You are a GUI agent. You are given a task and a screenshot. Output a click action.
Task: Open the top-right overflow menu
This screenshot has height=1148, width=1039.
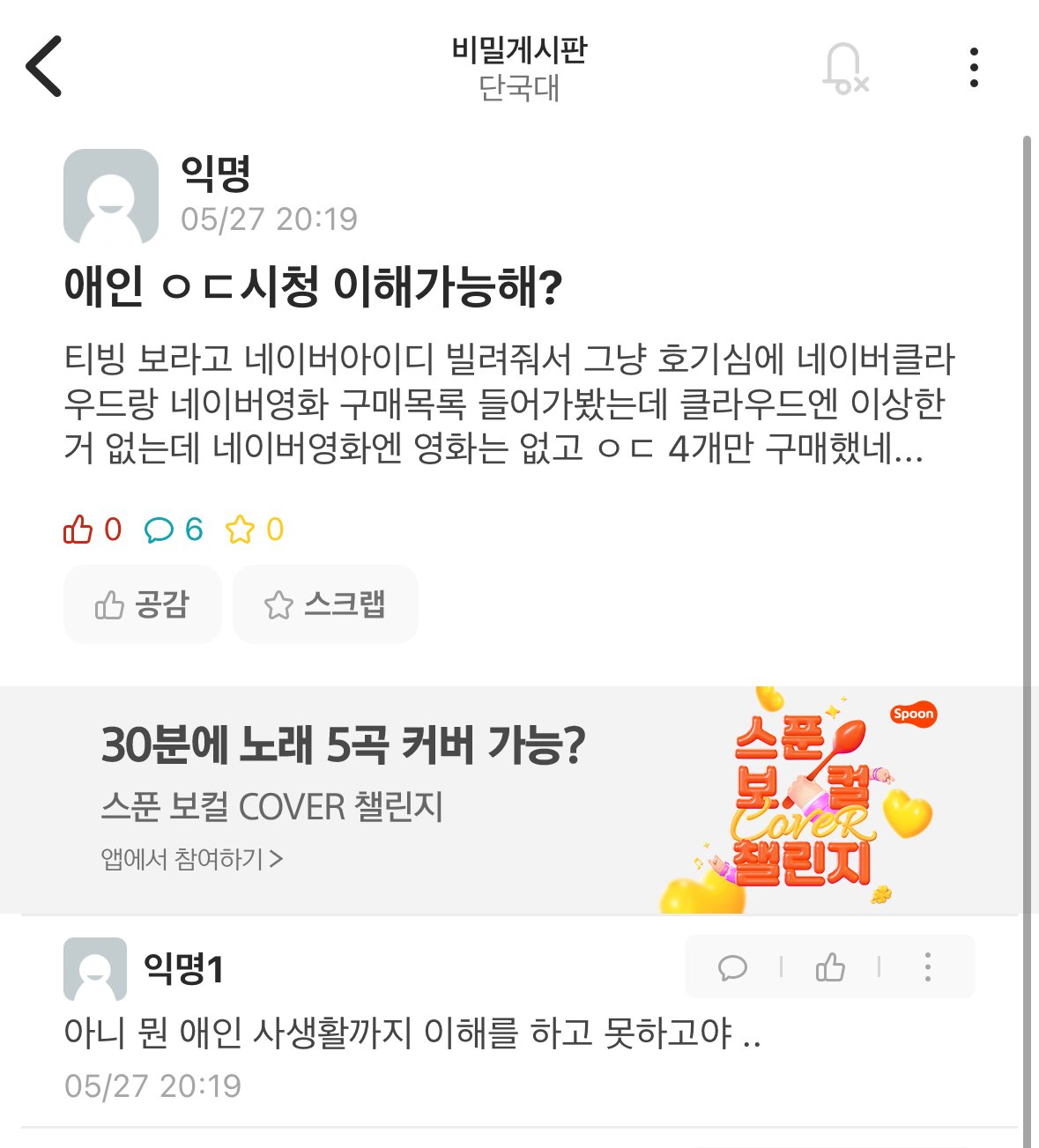pos(973,68)
